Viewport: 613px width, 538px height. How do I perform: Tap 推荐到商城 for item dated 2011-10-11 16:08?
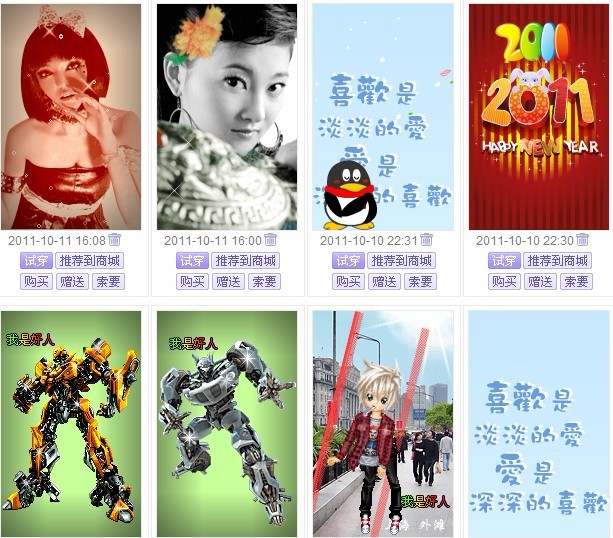click(89, 261)
